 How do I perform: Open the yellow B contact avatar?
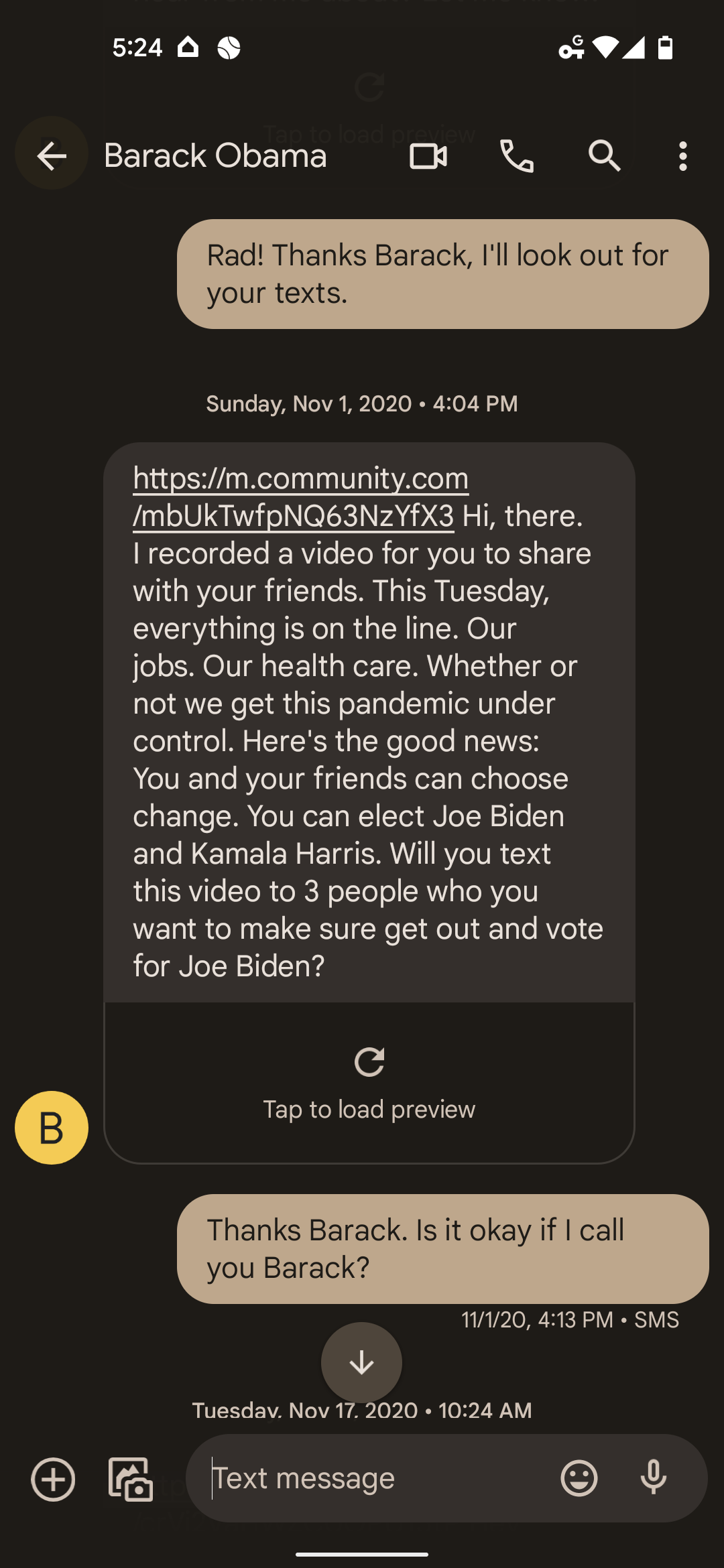[x=52, y=1127]
